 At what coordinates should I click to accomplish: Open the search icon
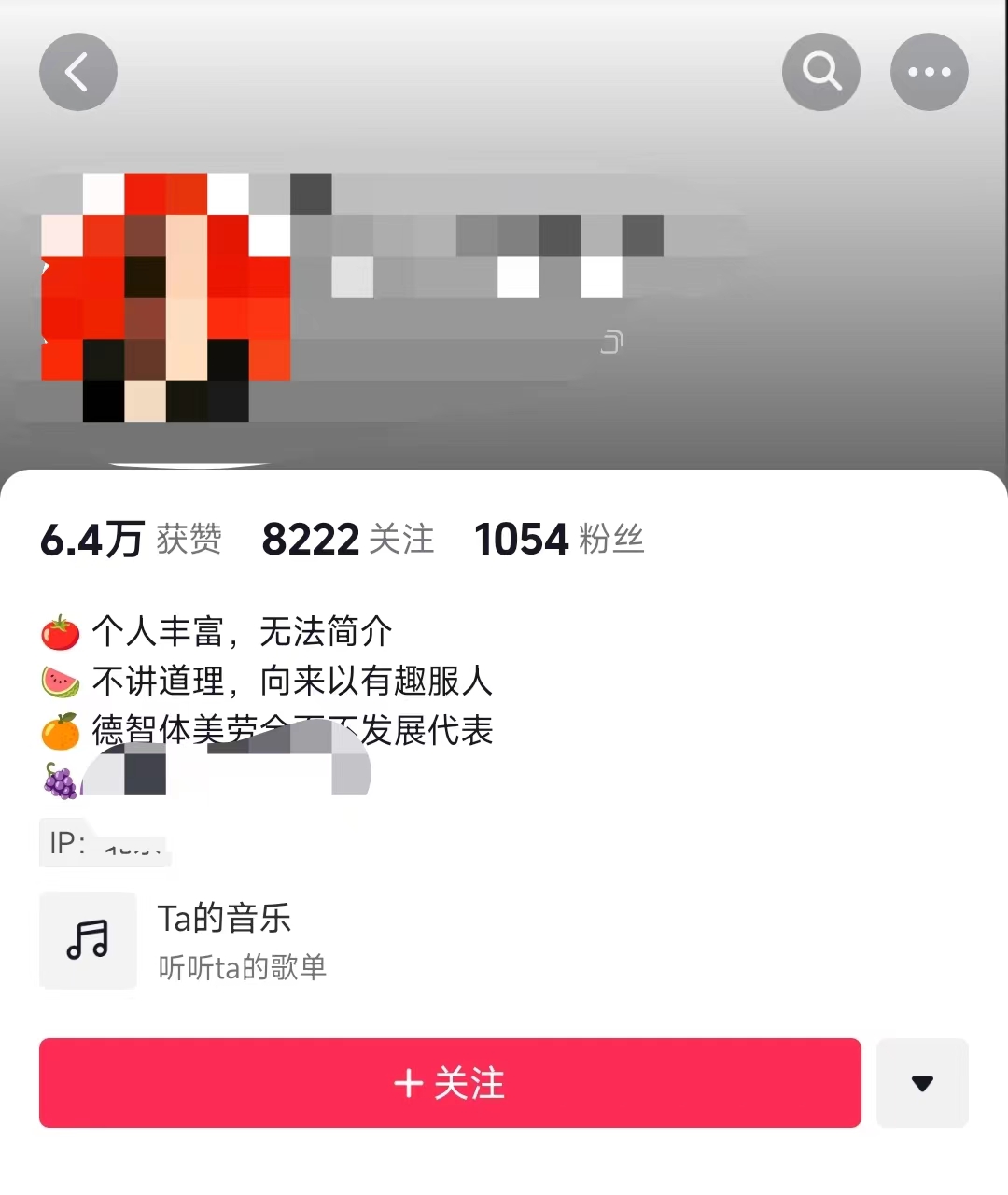coord(820,70)
